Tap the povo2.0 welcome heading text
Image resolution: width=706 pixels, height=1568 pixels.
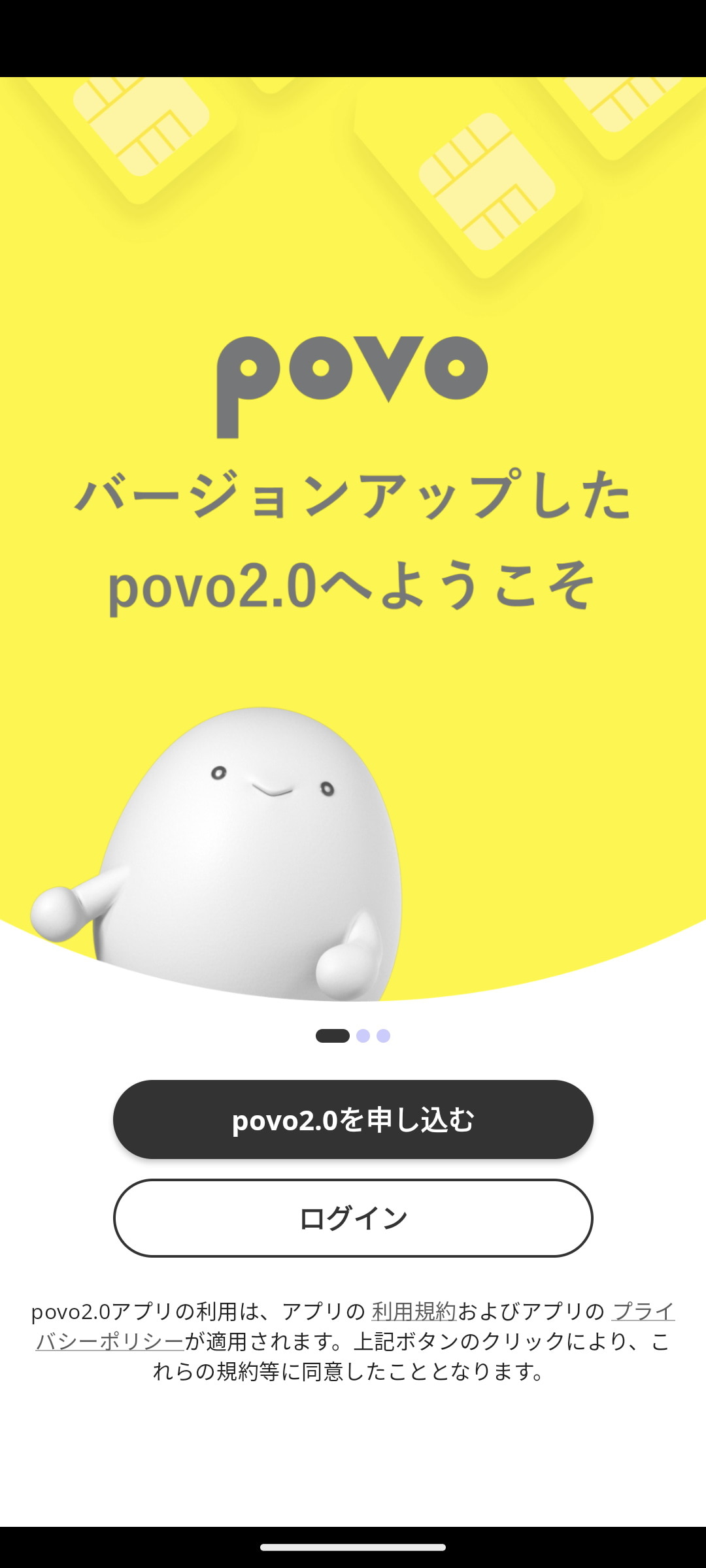(353, 542)
